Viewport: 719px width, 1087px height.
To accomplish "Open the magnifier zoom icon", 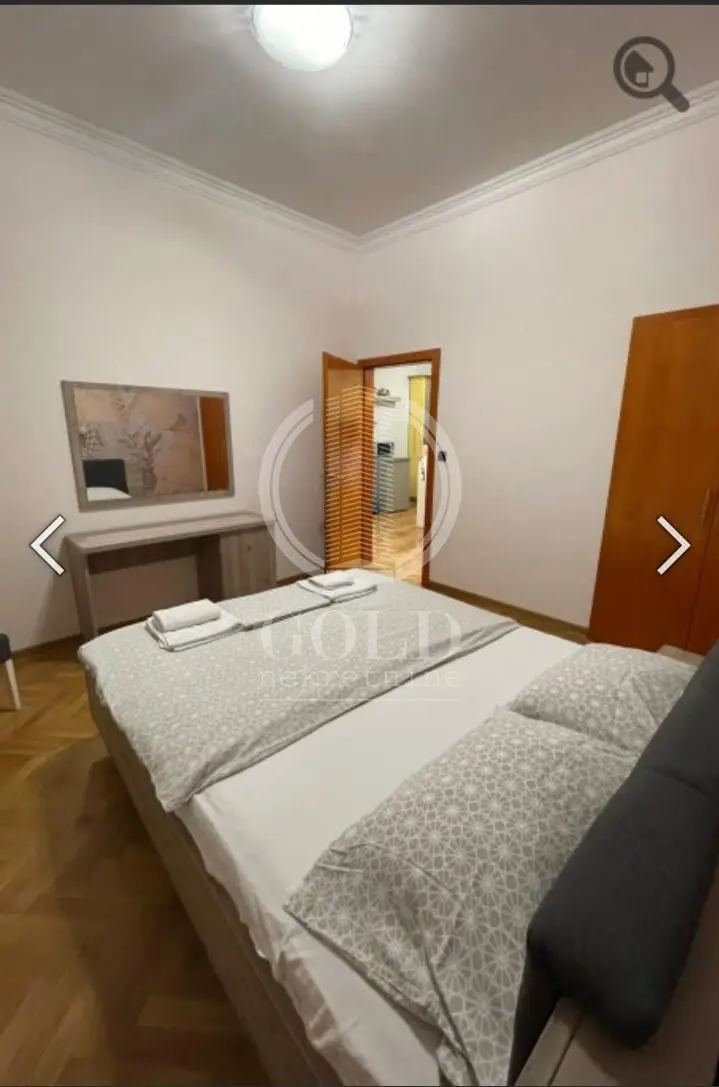I will coord(650,73).
